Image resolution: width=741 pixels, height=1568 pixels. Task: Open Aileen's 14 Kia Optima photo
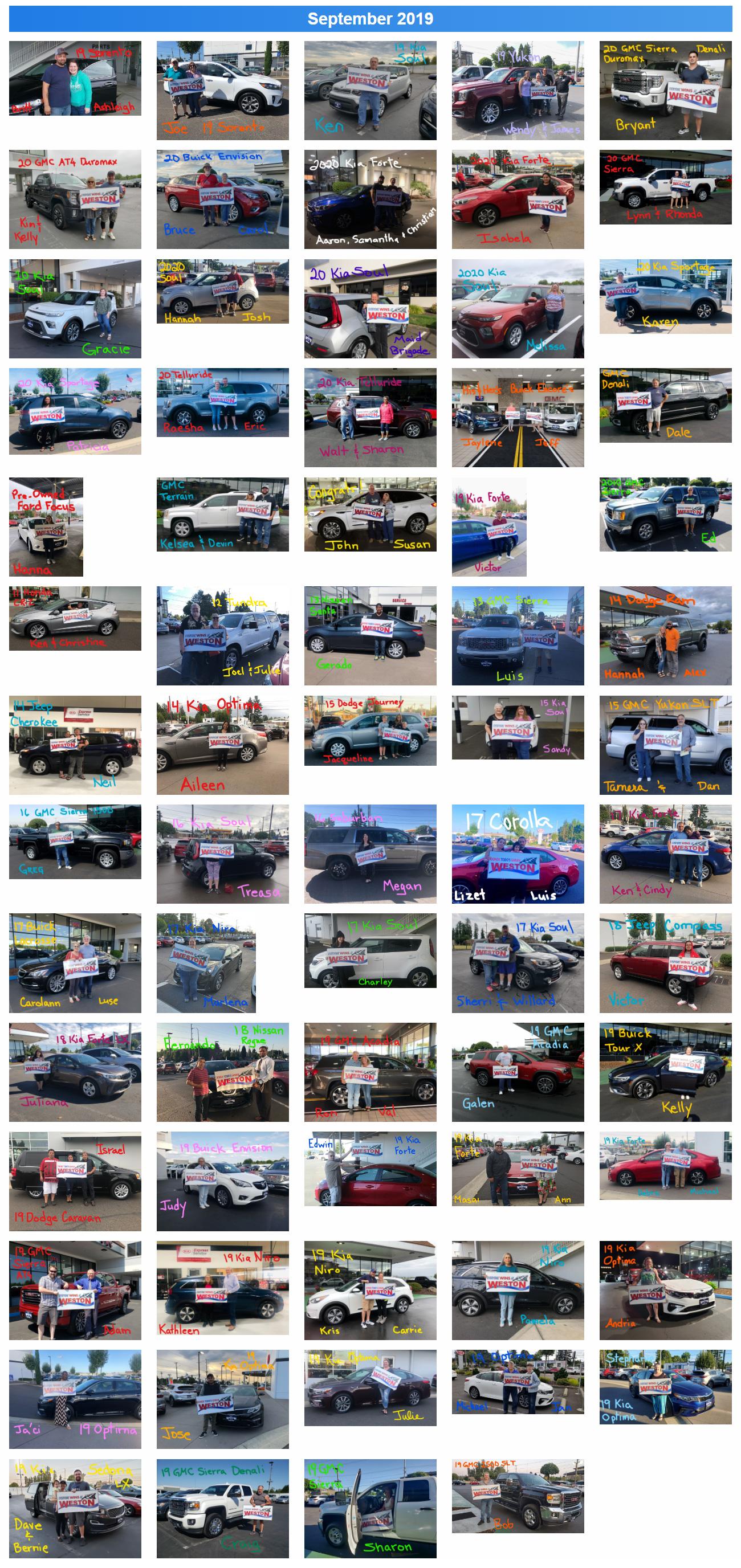(222, 745)
